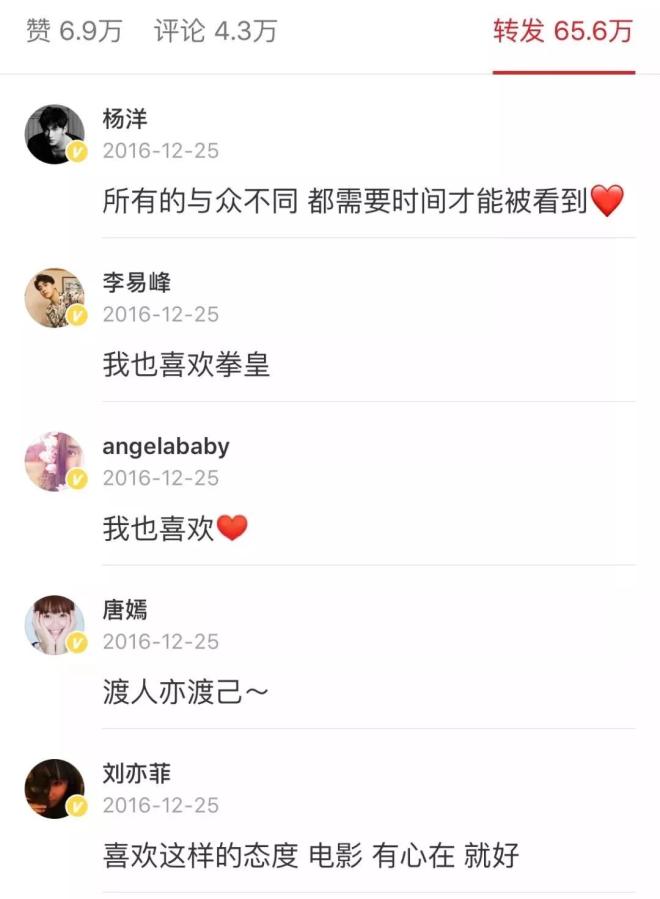Screen dimensions: 660x899
Task: Switch to the 评论 4.3万 comments tab
Action: coord(215,31)
